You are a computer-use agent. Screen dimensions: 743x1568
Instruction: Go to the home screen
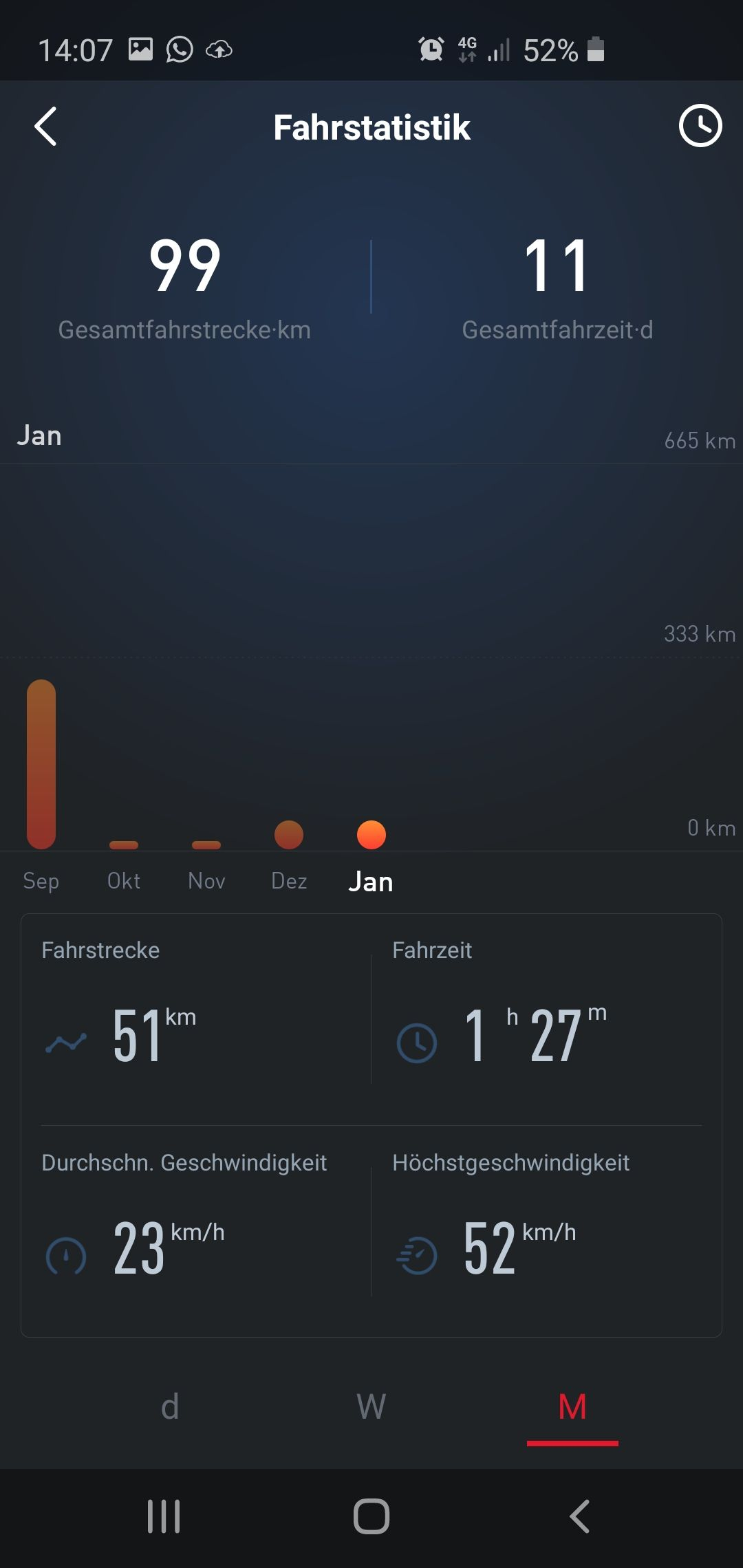371,1516
